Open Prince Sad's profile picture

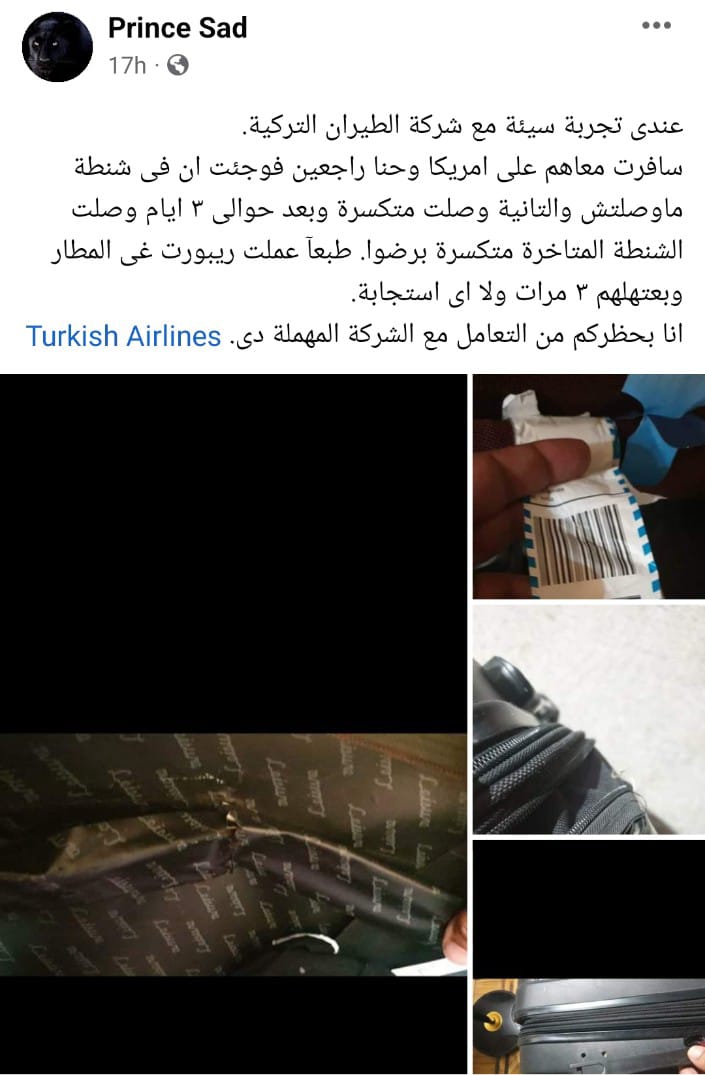(x=58, y=47)
